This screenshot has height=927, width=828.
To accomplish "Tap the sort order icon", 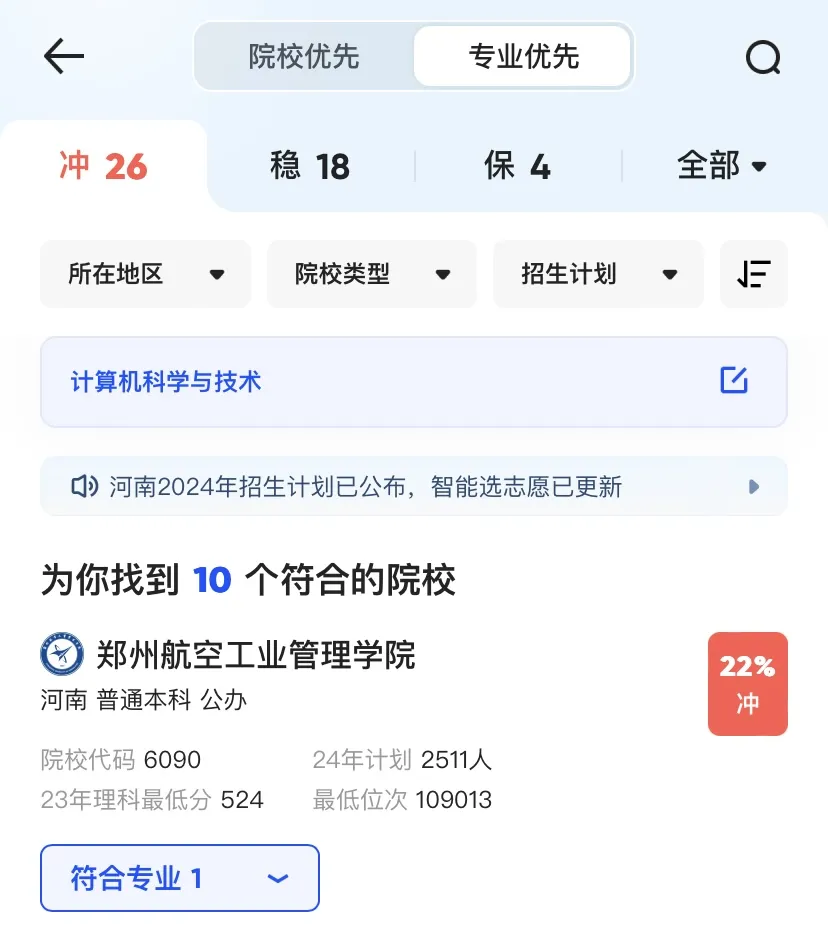I will click(x=754, y=274).
